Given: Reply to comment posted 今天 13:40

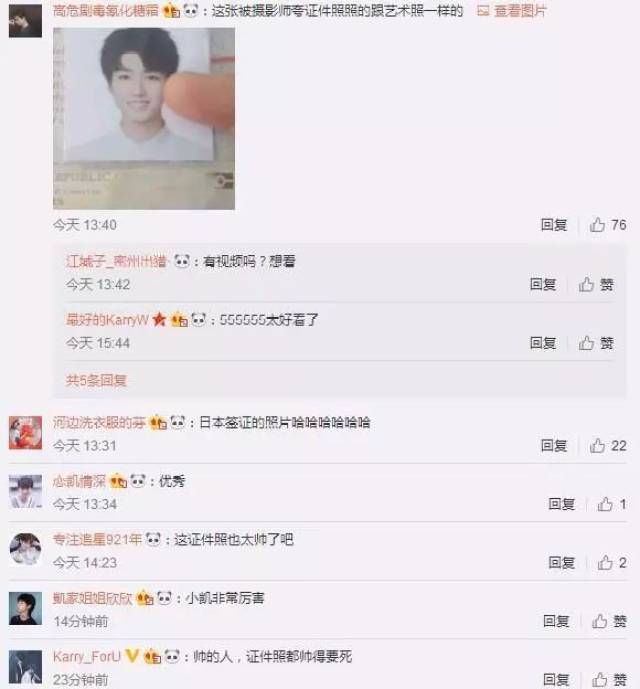Looking at the screenshot, I should (554, 225).
